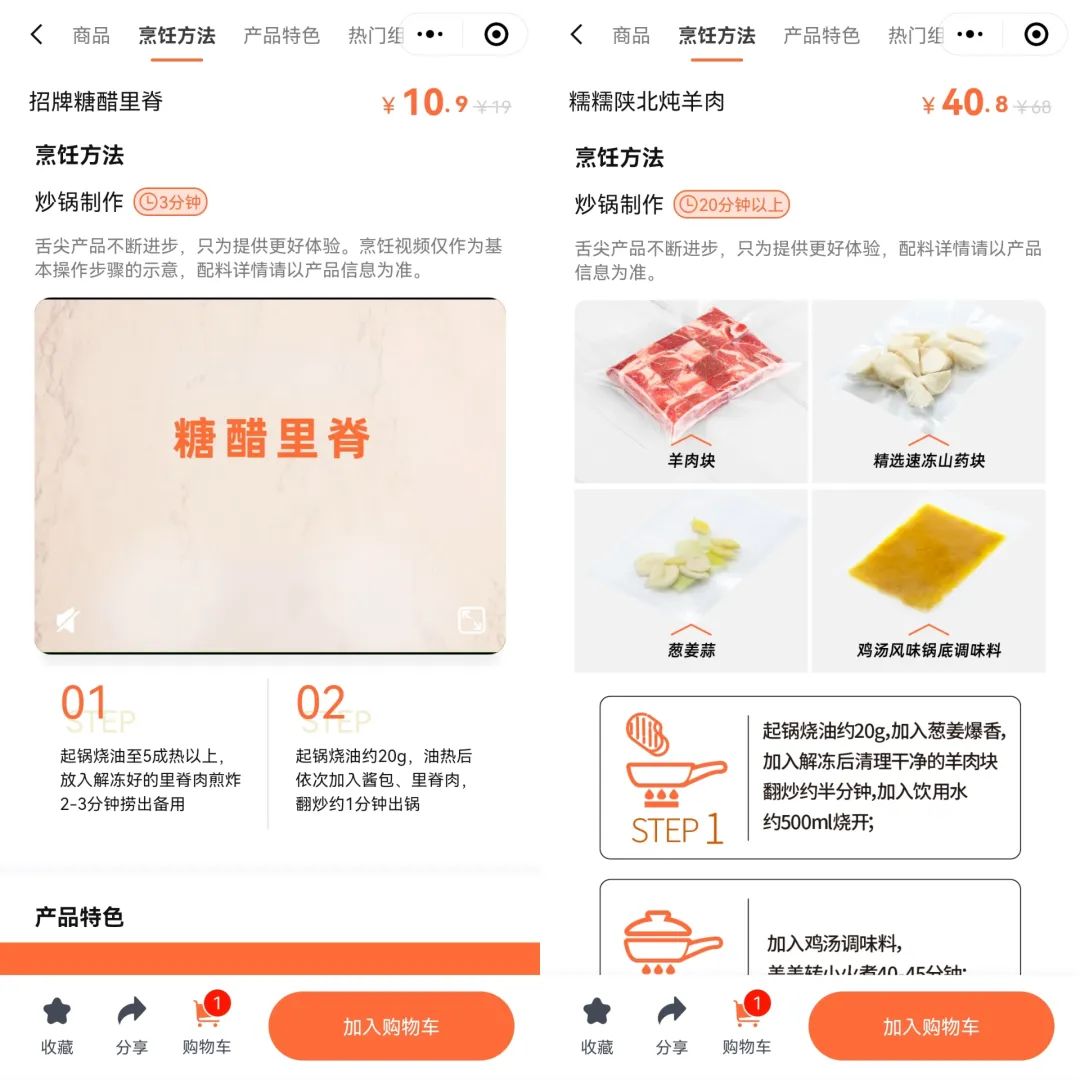Unmute the 糖醋里脊 cooking video
The width and height of the screenshot is (1080, 1080).
click(x=67, y=621)
